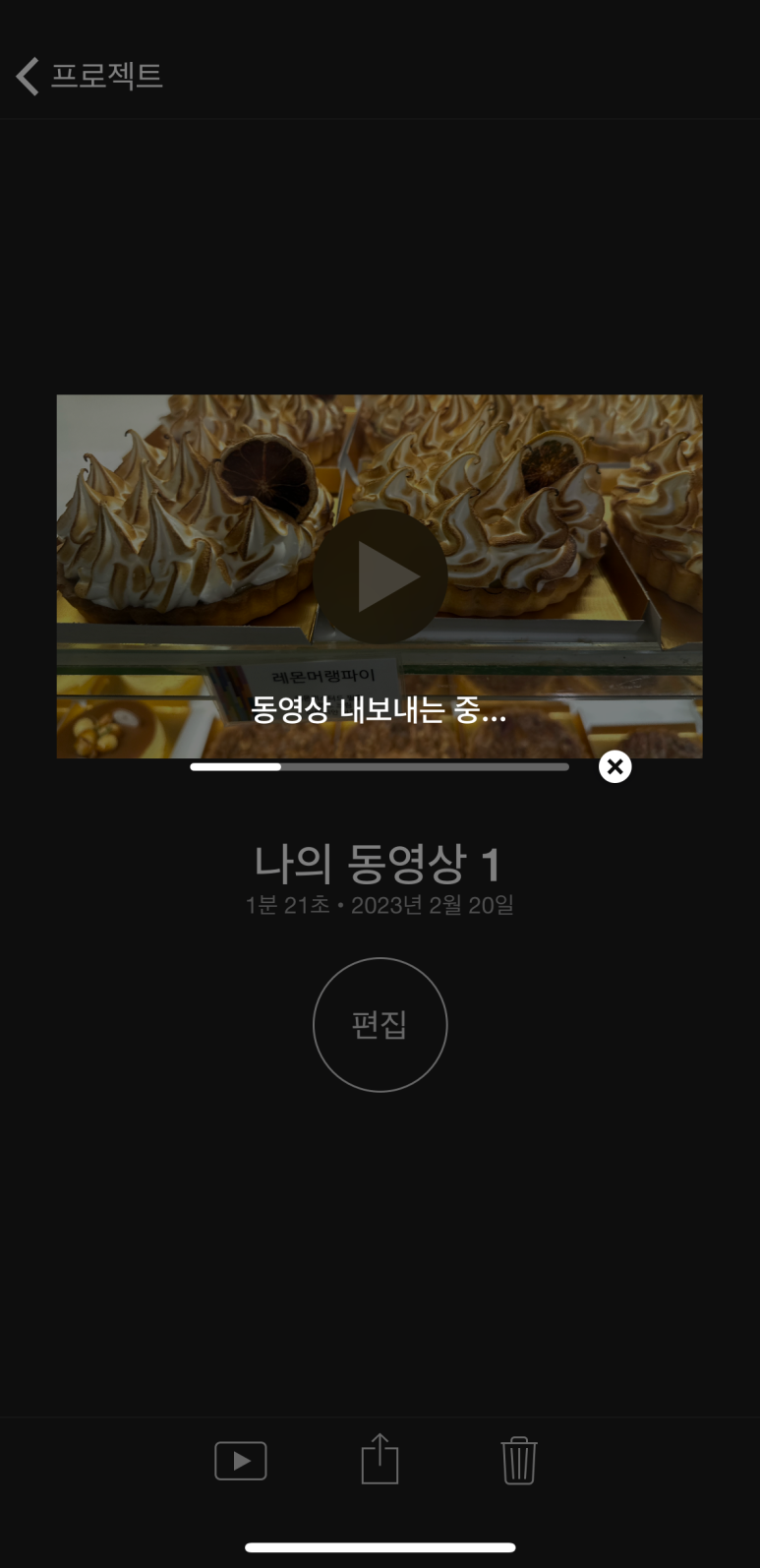Screen dimensions: 760x1568
Task: Share the project
Action: 380,1459
